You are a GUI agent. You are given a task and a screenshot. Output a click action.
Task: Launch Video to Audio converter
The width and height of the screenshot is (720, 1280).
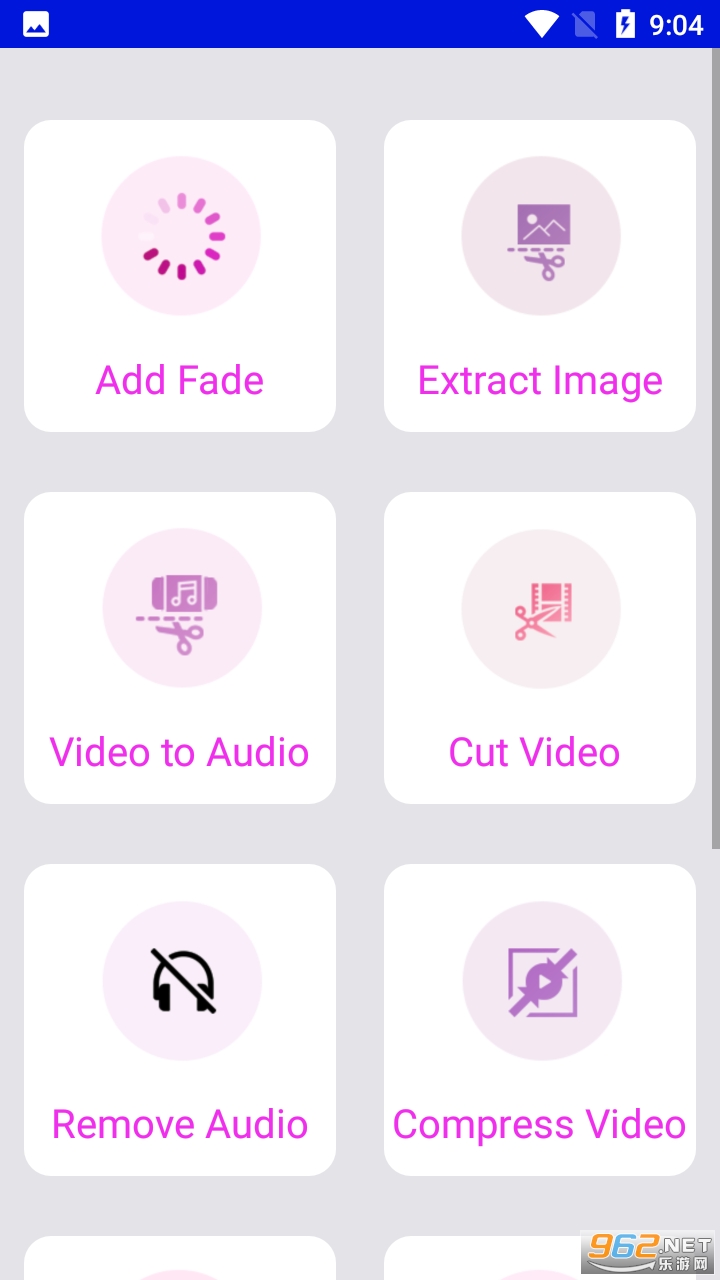click(x=180, y=648)
